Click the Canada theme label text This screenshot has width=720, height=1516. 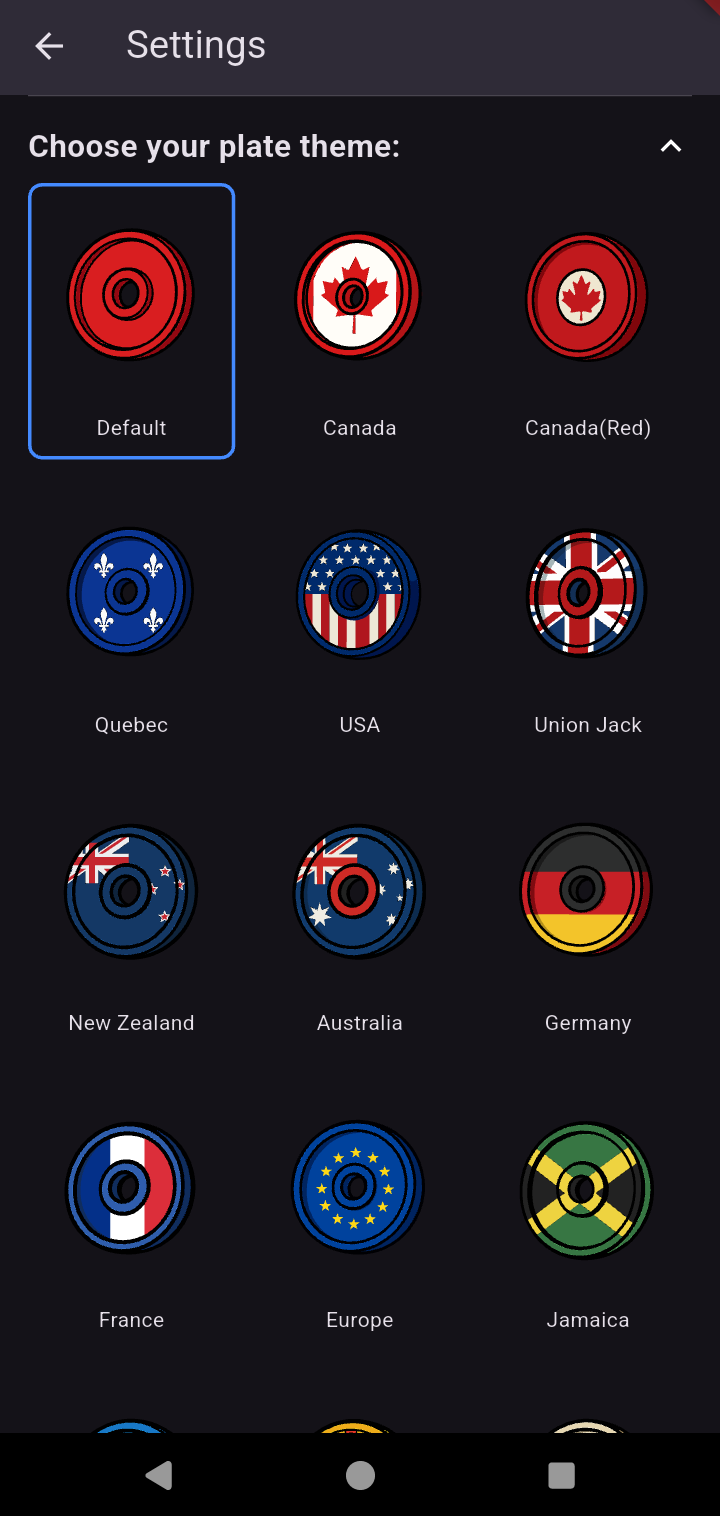pos(359,427)
